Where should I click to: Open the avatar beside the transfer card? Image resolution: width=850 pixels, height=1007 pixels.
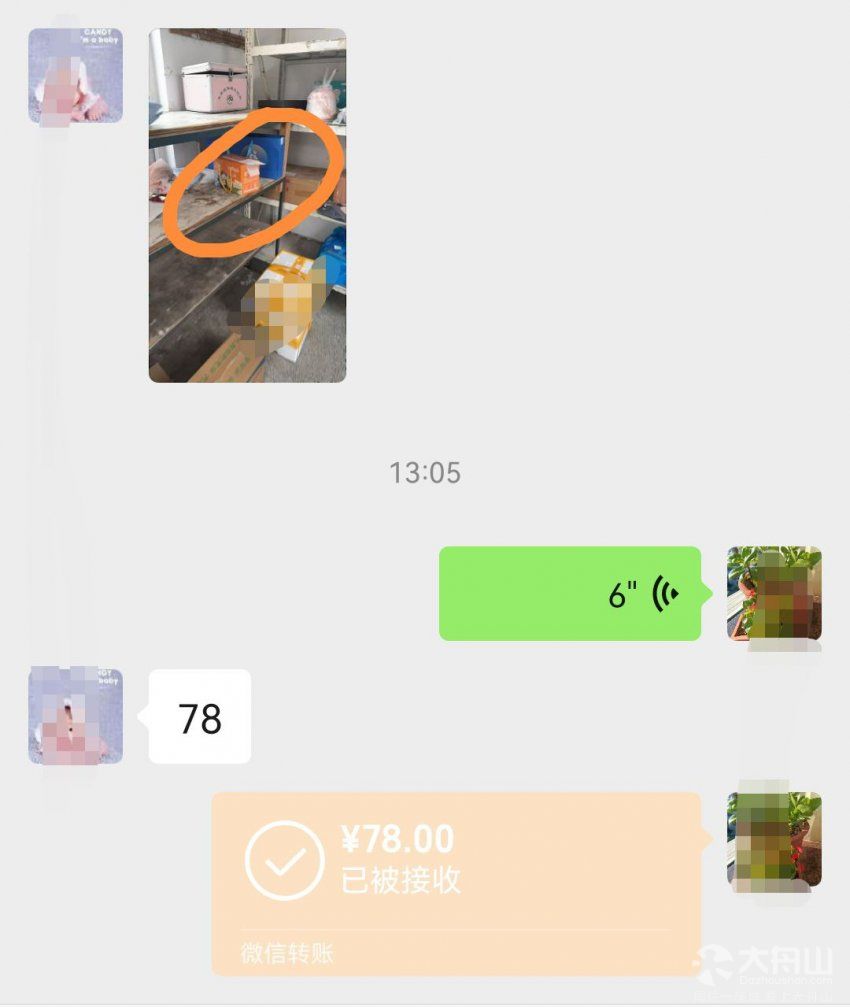[774, 840]
